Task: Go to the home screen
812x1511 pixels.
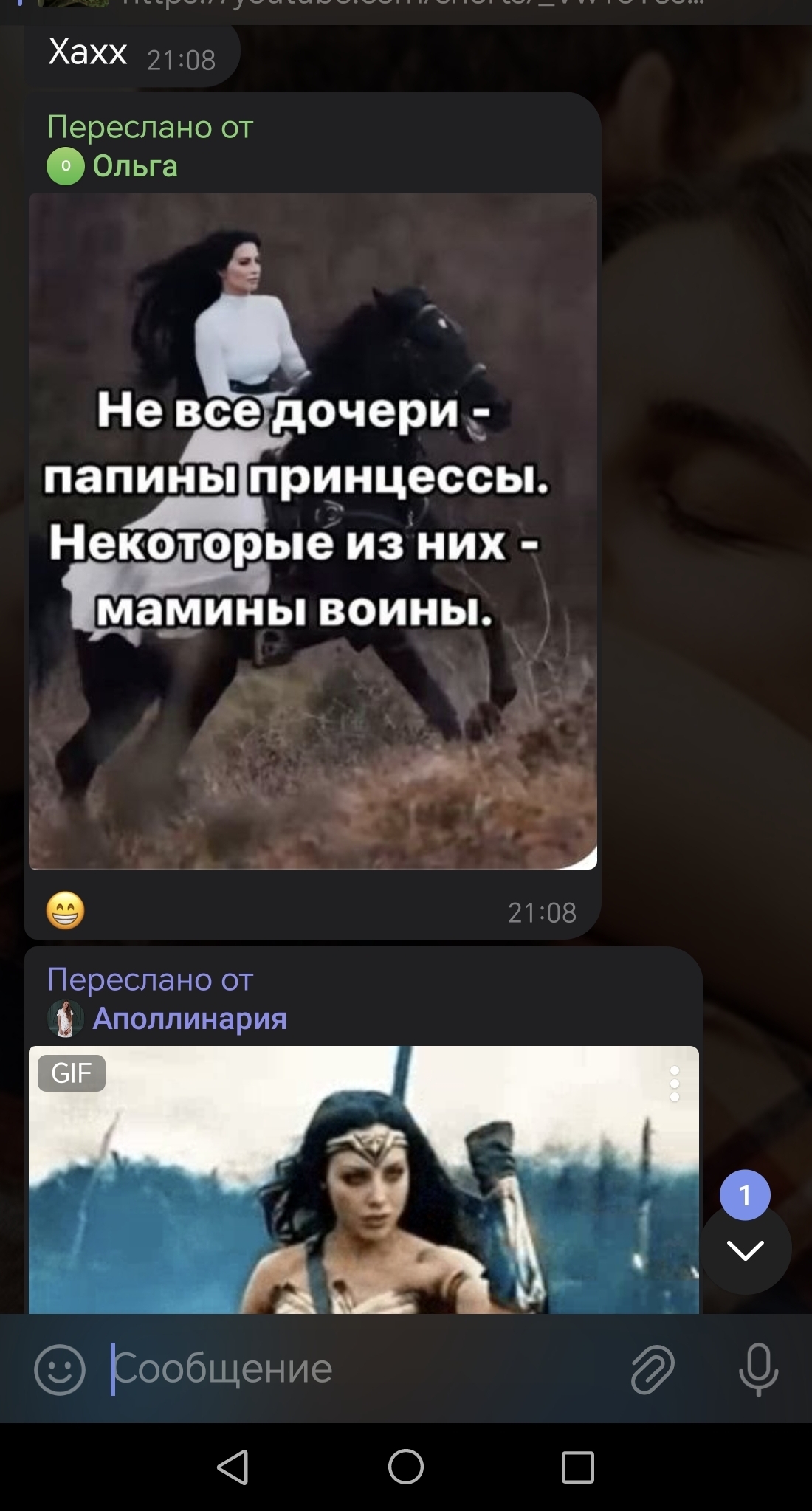Action: coord(406,1467)
